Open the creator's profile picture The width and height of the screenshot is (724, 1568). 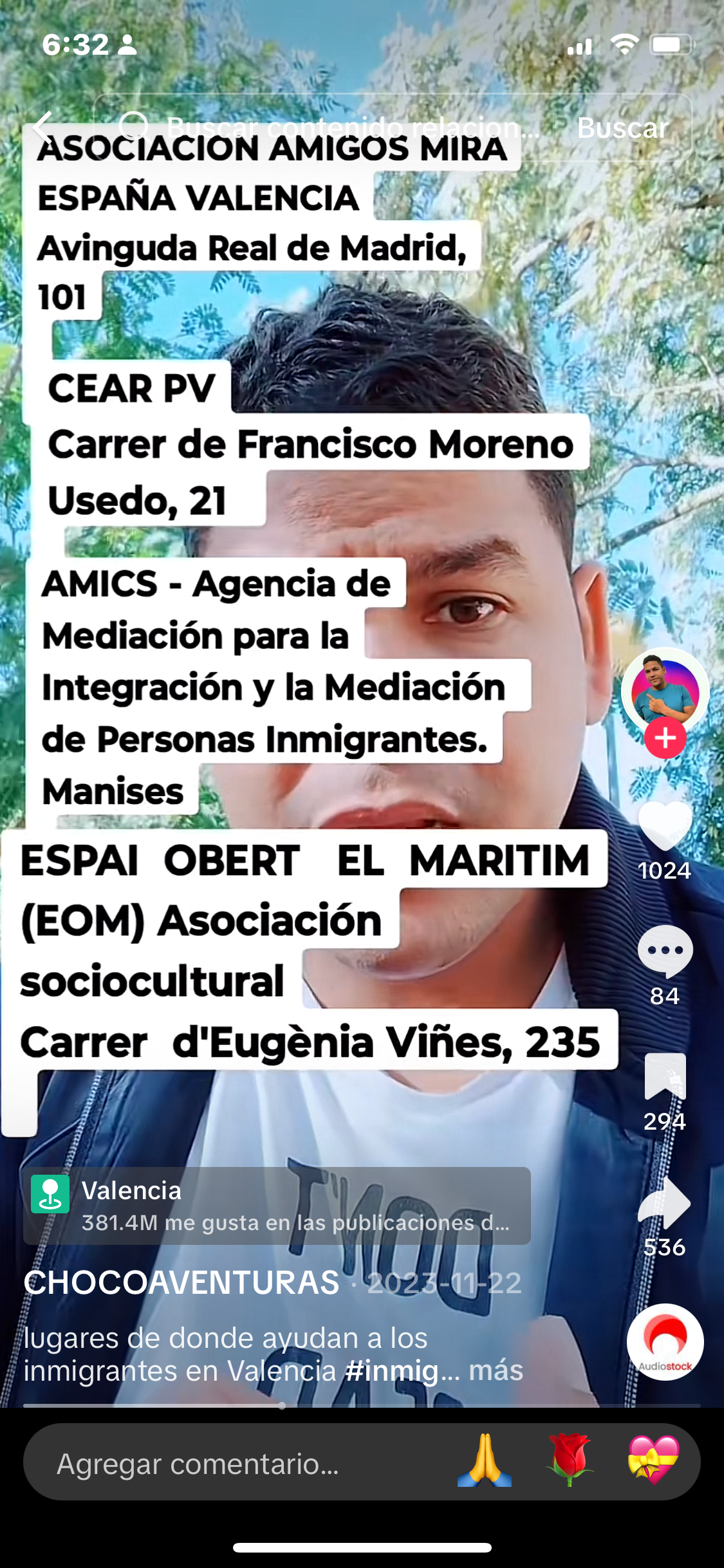coord(665,691)
